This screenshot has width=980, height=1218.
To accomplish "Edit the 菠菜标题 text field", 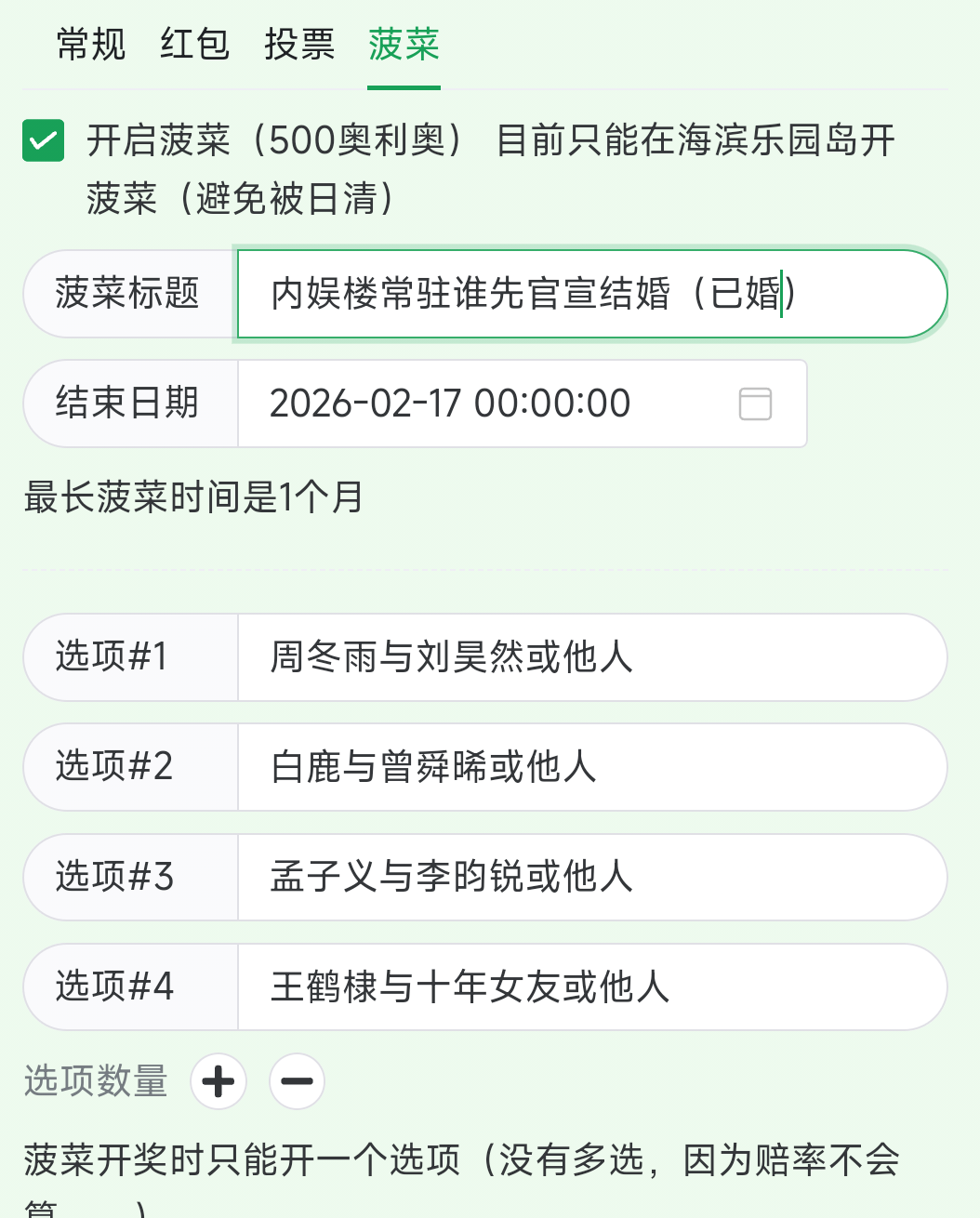I will point(591,294).
